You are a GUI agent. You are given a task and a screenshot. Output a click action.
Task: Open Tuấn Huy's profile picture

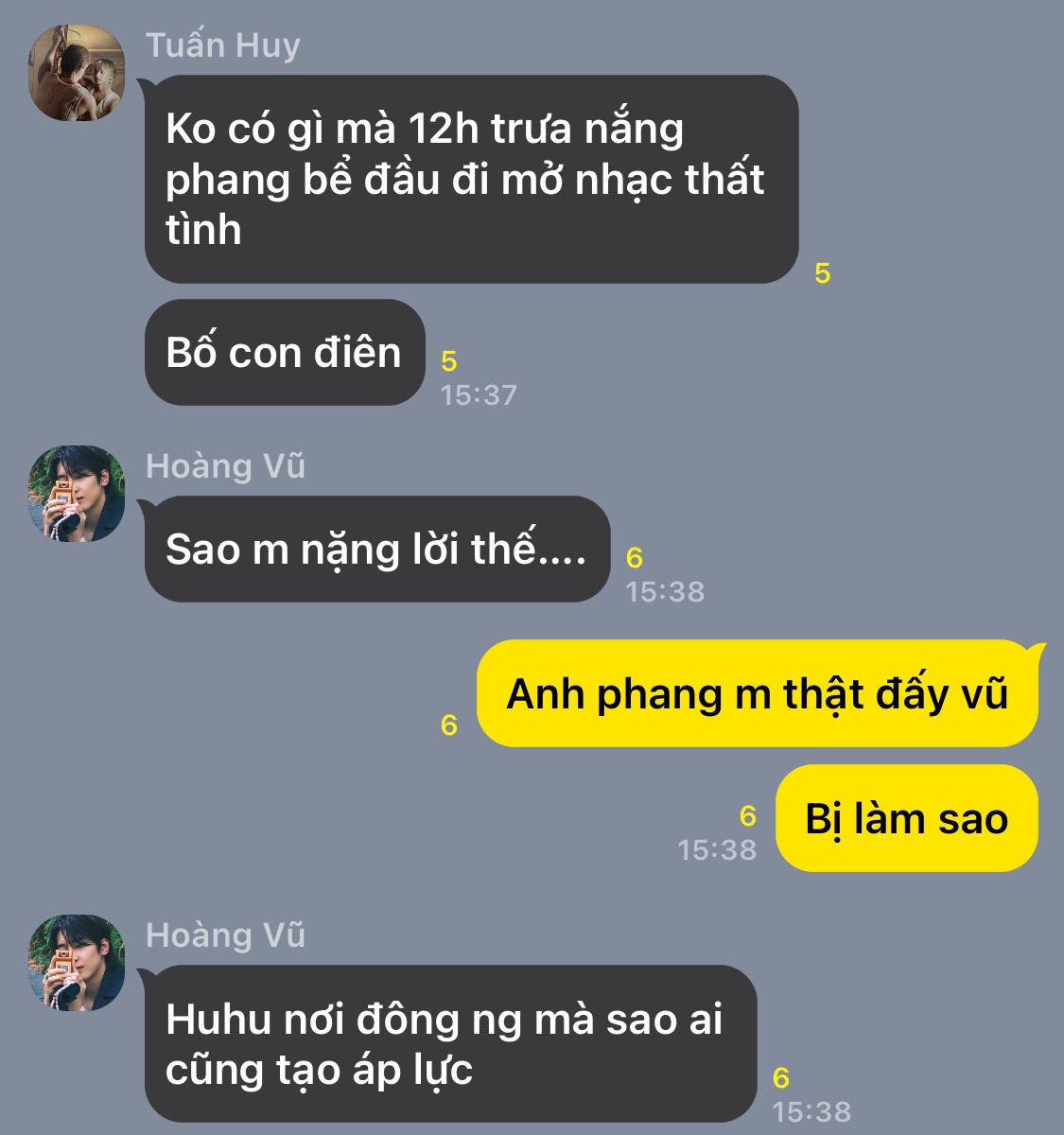coord(77,74)
